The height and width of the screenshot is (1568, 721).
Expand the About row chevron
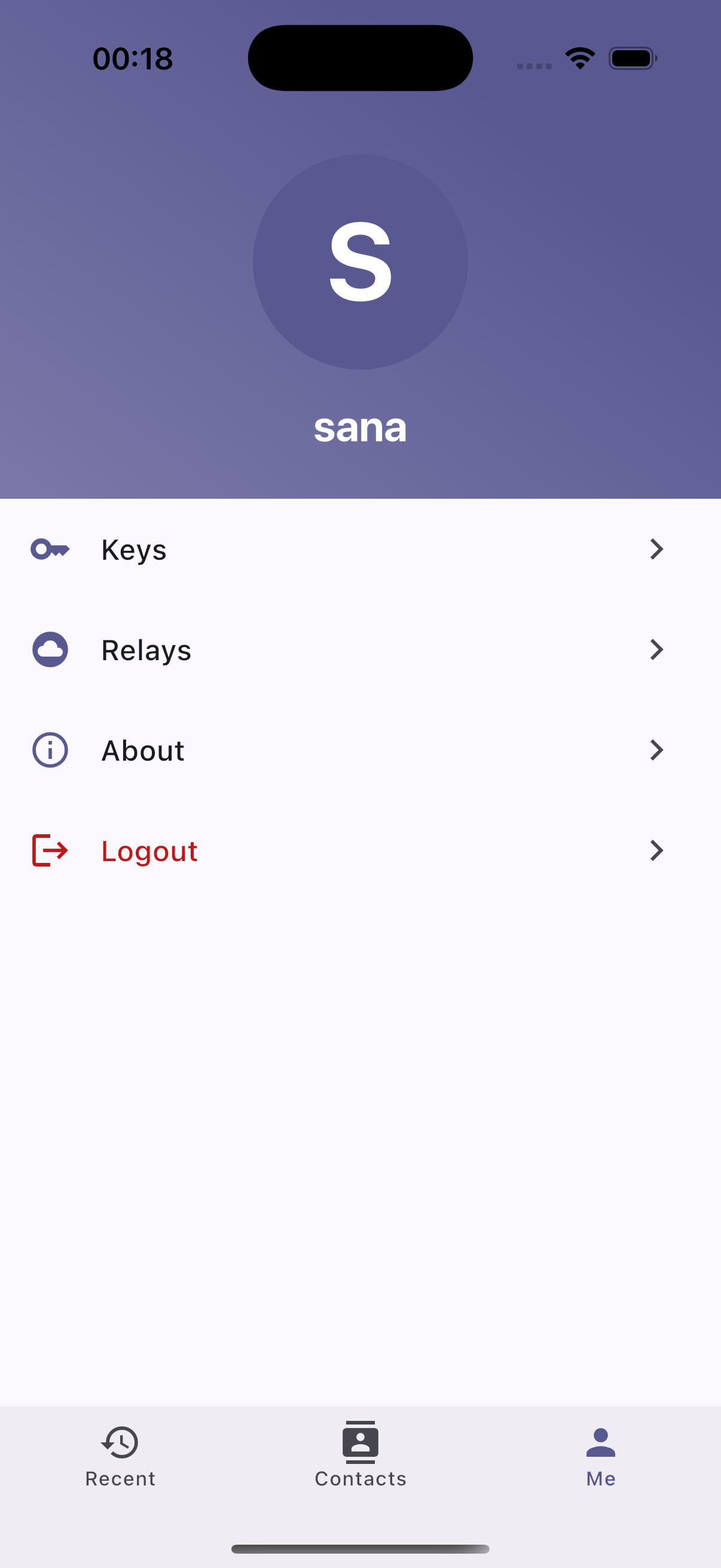tap(656, 750)
